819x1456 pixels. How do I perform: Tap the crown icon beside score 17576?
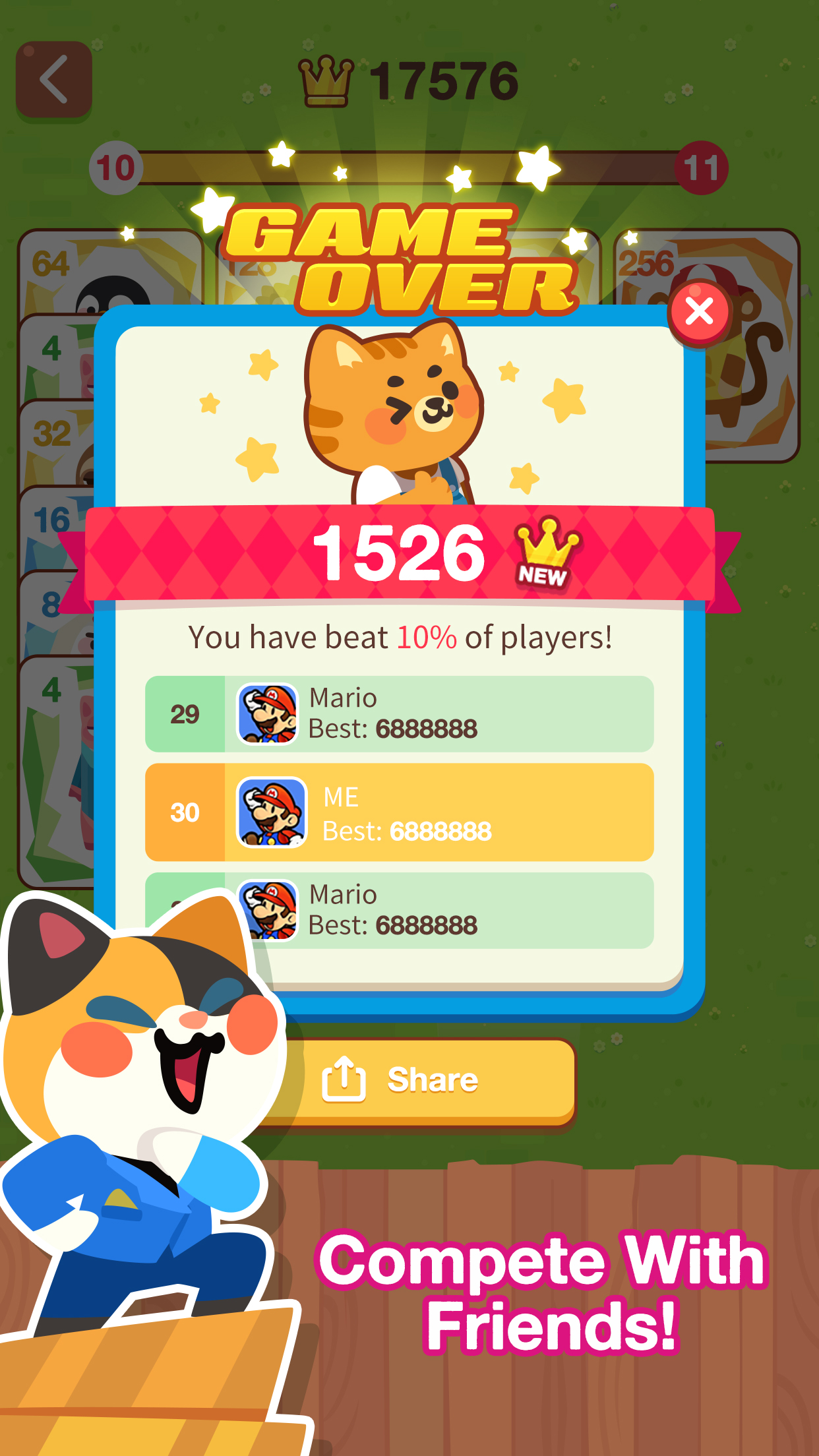tap(326, 78)
